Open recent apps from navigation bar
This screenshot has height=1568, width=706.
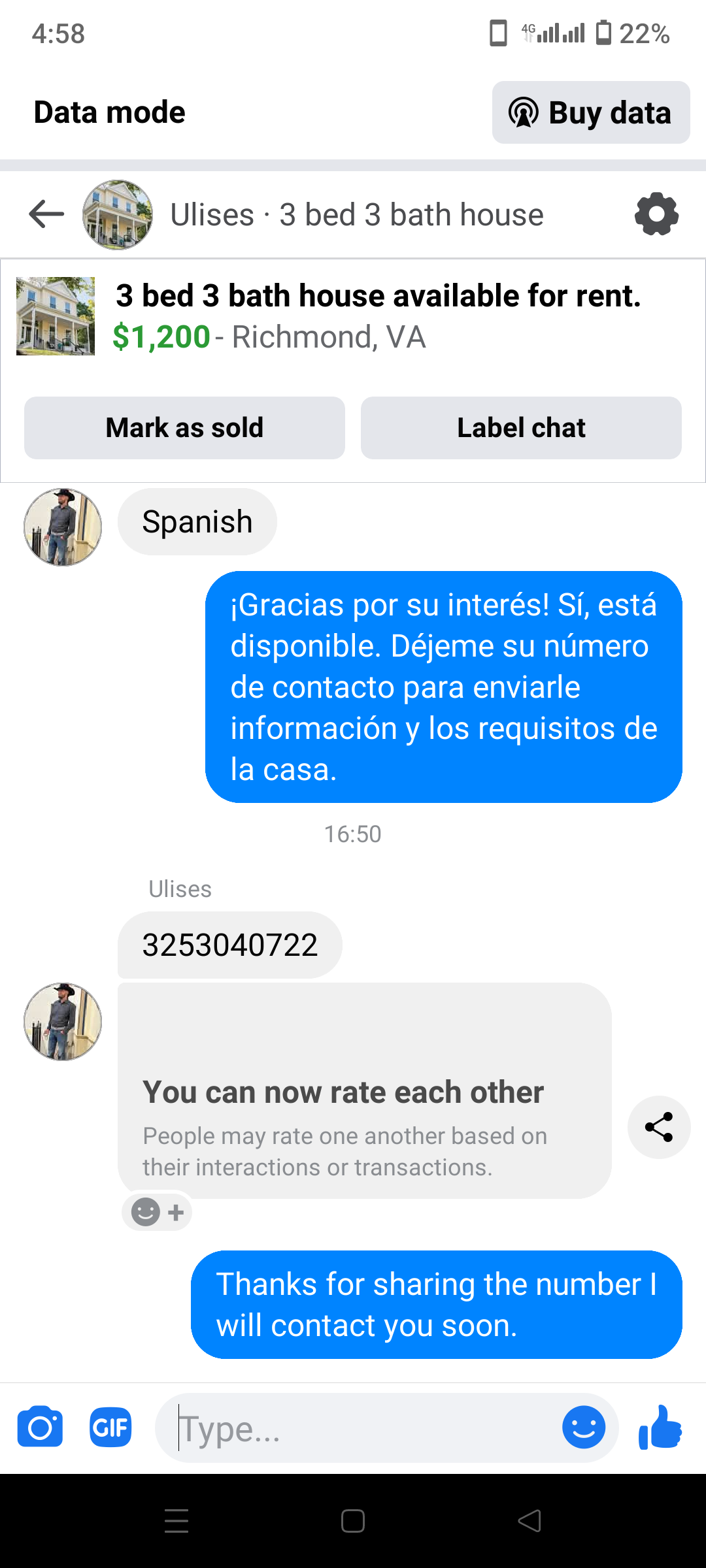pos(176,1521)
